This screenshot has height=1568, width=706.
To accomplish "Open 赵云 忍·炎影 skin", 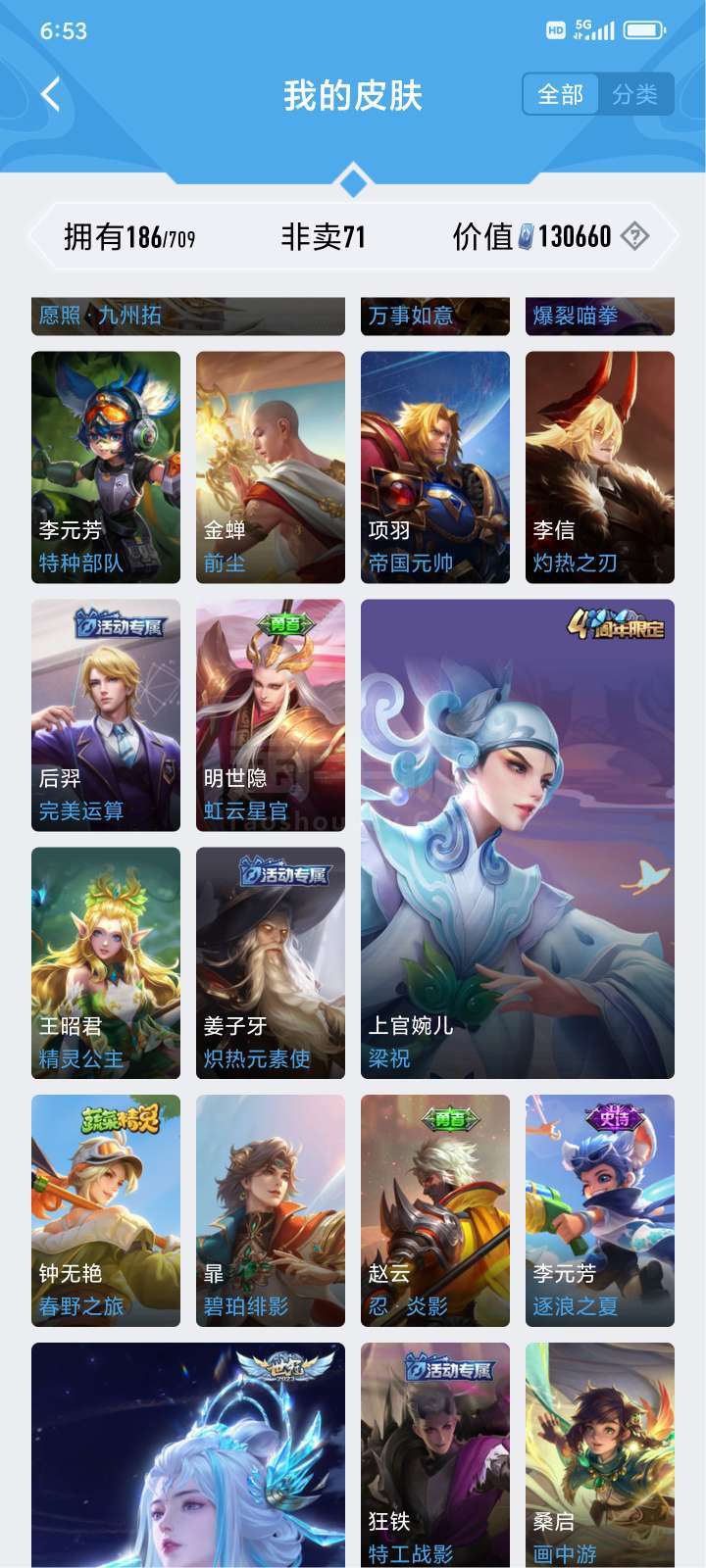I will 435,1211.
